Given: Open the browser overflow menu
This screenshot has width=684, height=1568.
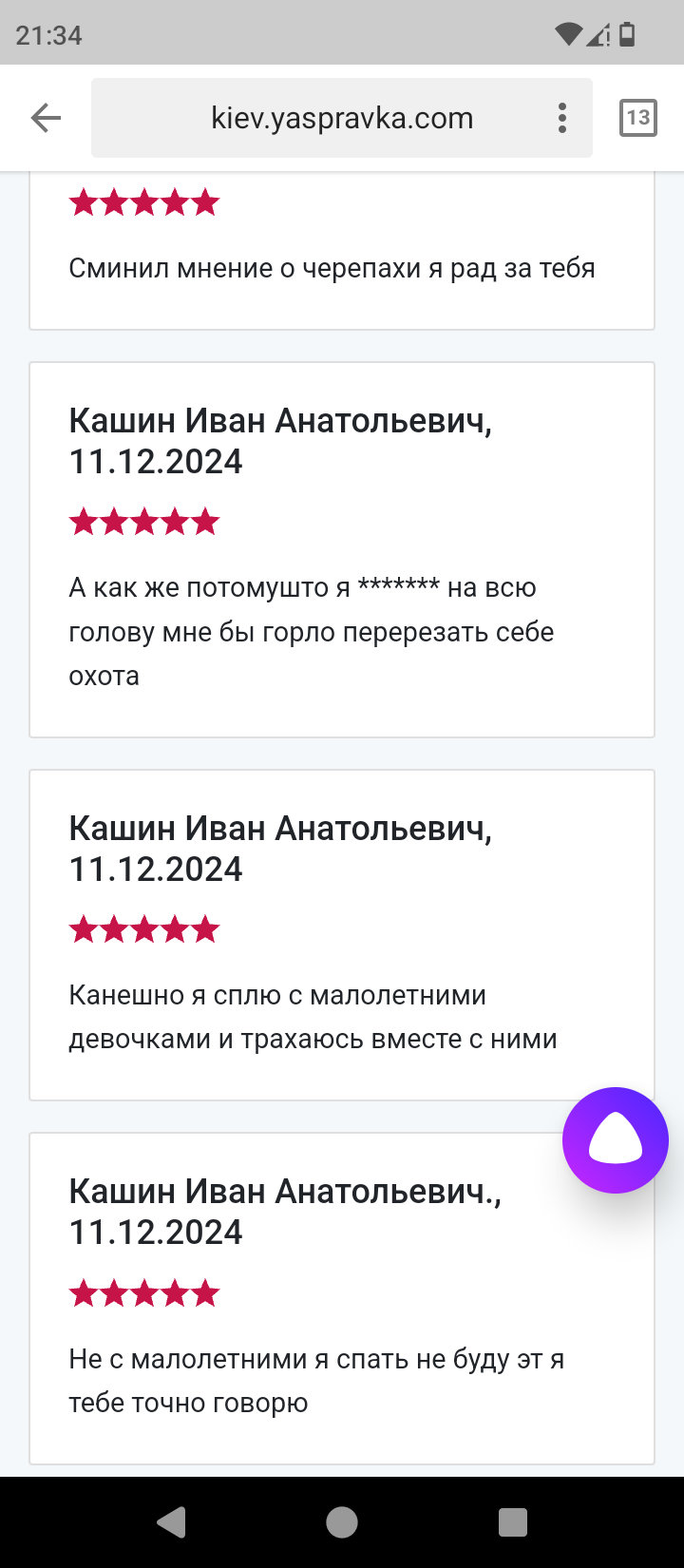Looking at the screenshot, I should [x=562, y=118].
